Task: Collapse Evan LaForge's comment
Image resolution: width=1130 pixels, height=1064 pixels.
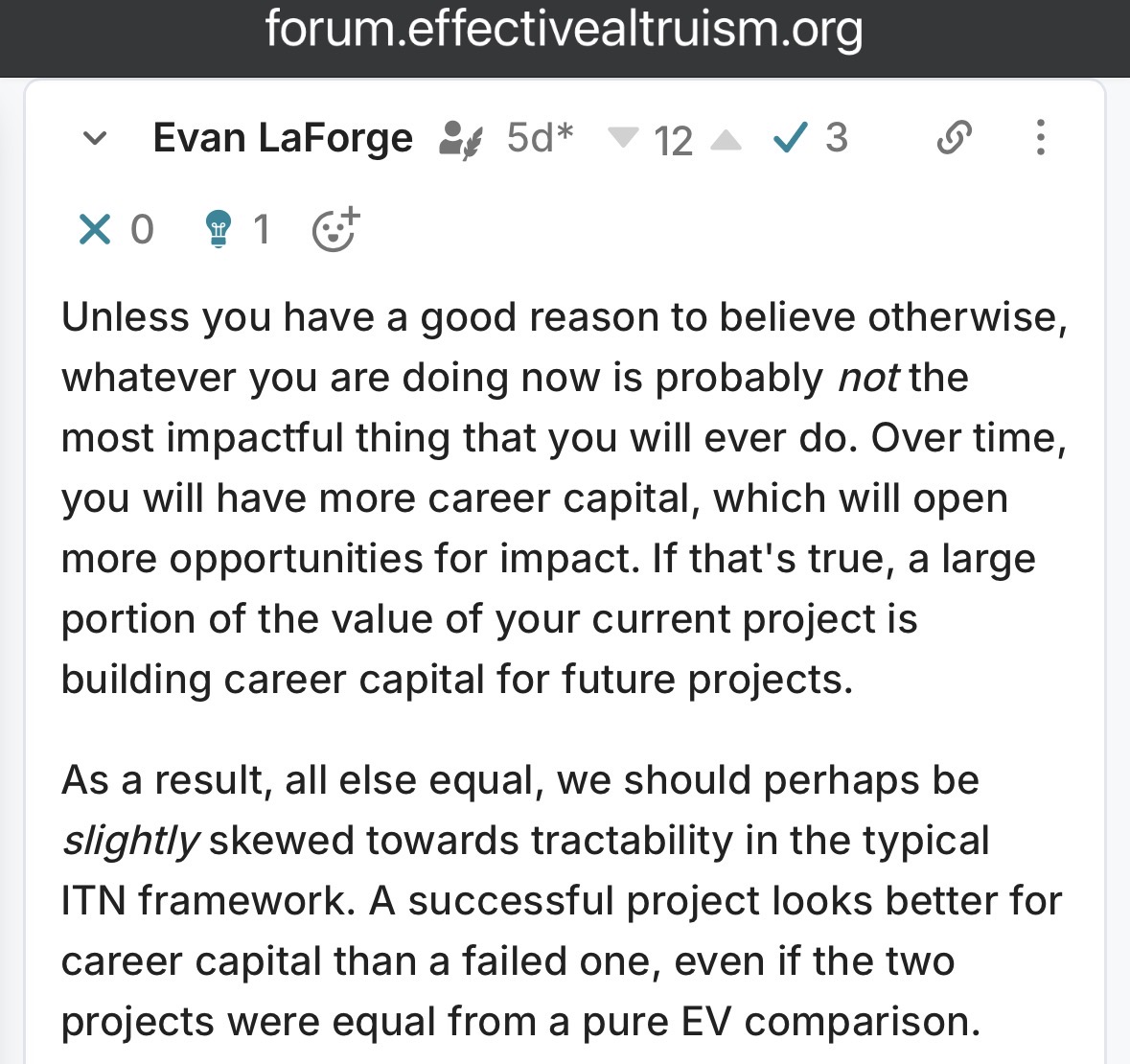Action: (95, 138)
